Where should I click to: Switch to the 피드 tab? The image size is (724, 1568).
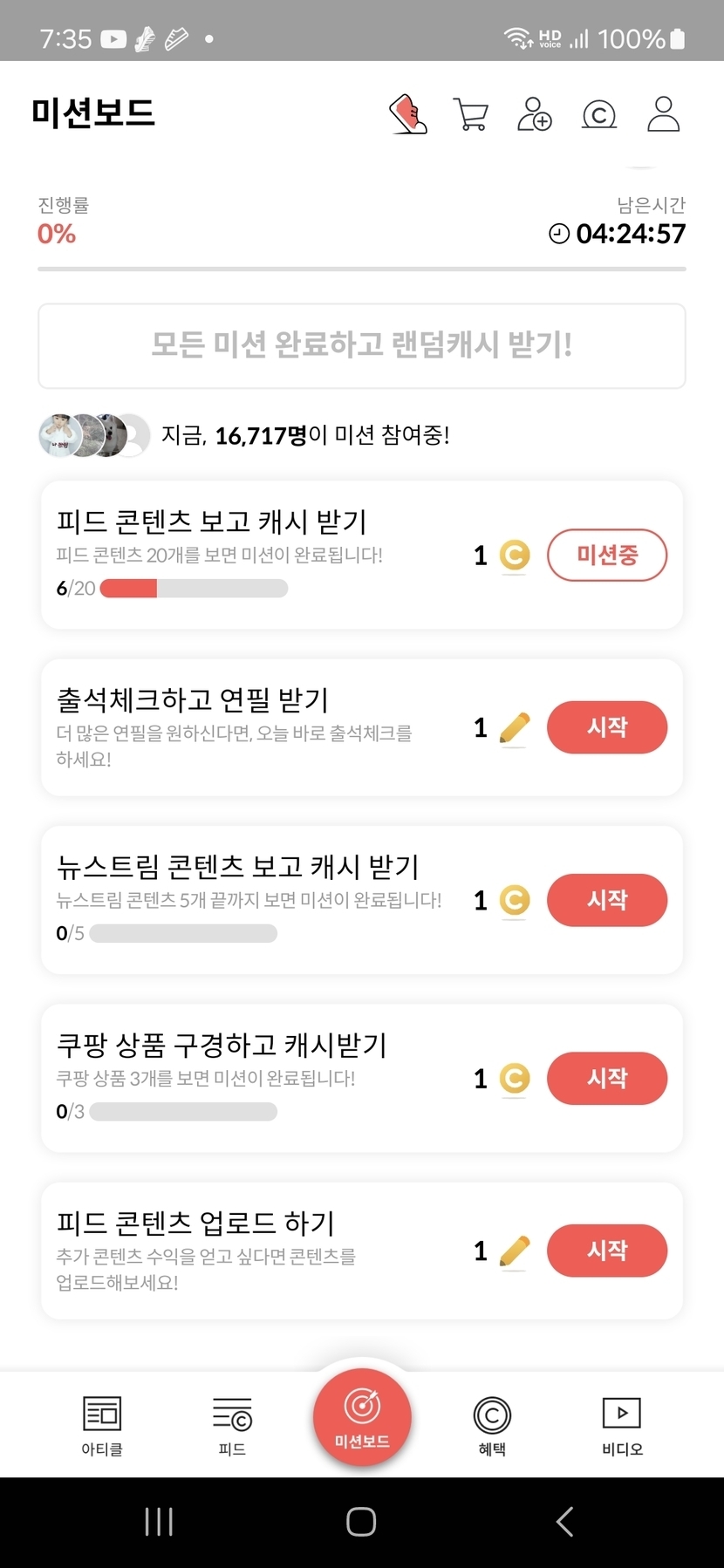232,1425
